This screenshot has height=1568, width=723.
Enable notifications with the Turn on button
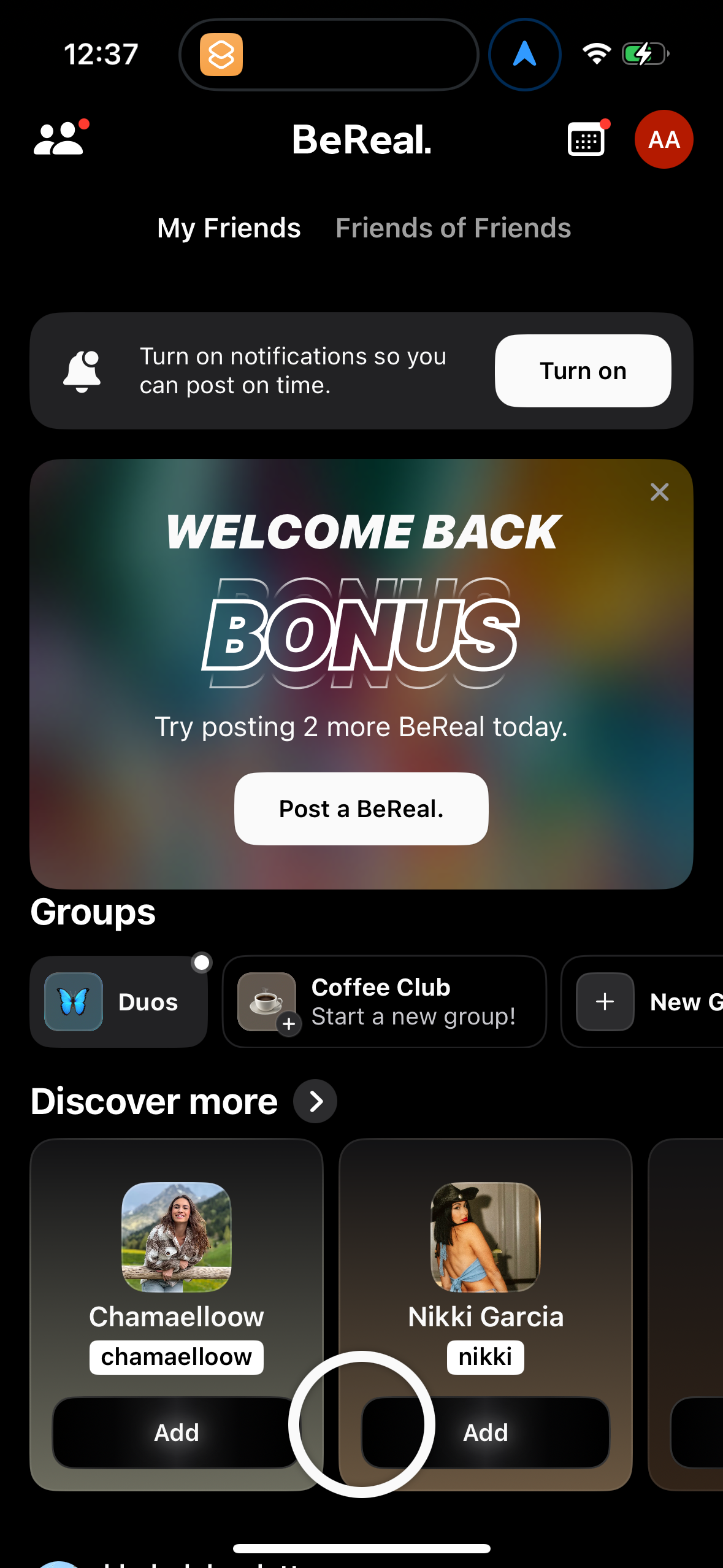583,371
